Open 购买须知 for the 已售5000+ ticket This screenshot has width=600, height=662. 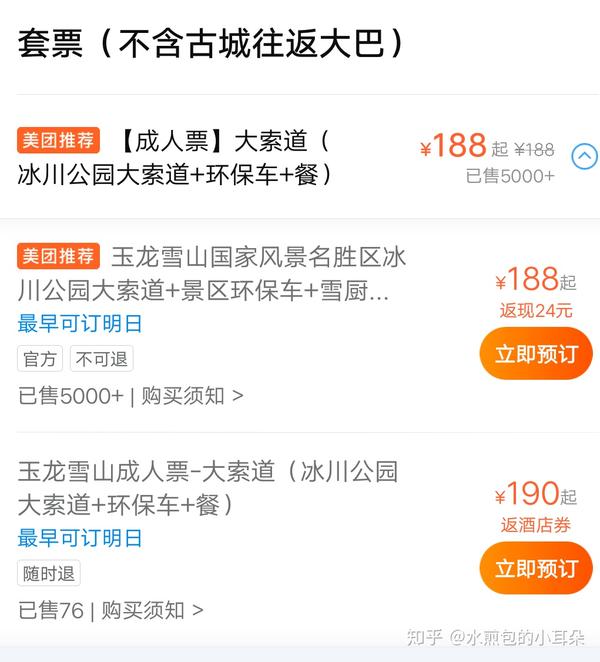pos(191,396)
